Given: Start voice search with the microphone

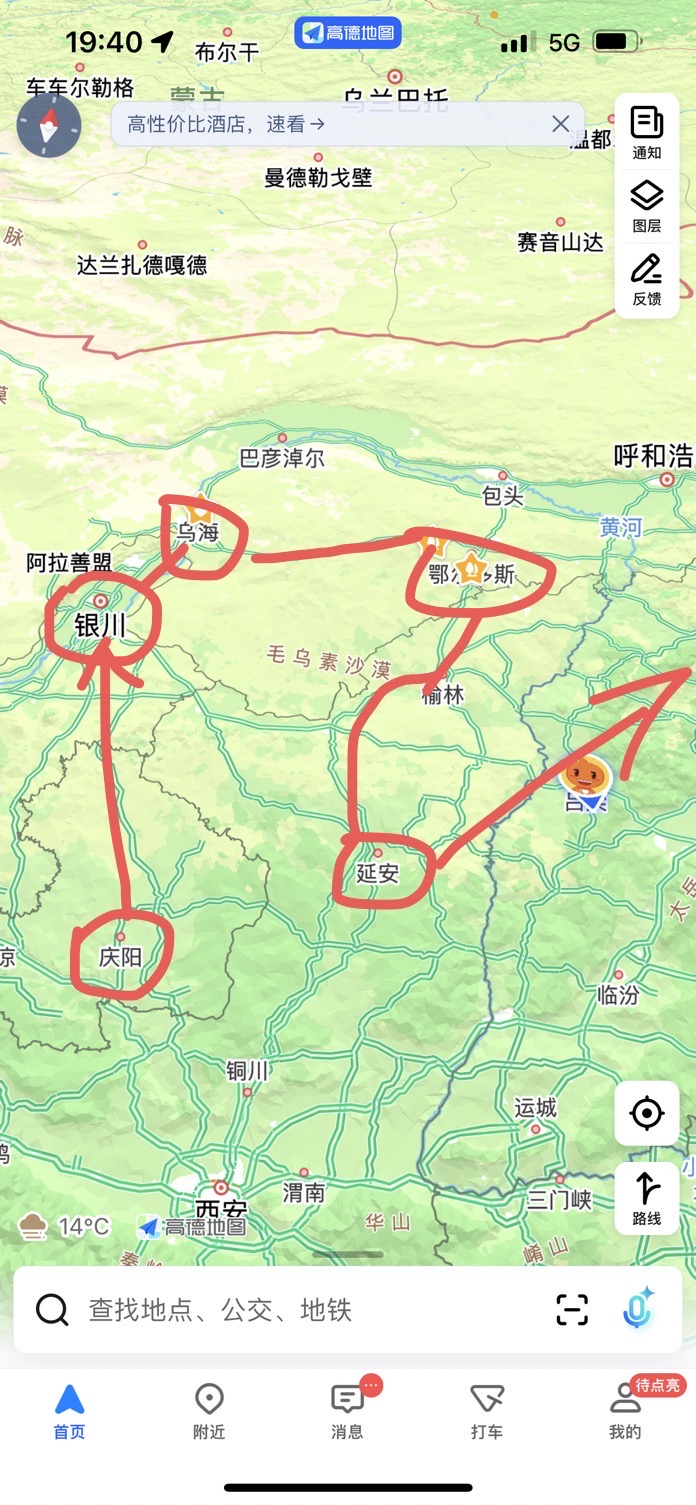Looking at the screenshot, I should point(638,1309).
